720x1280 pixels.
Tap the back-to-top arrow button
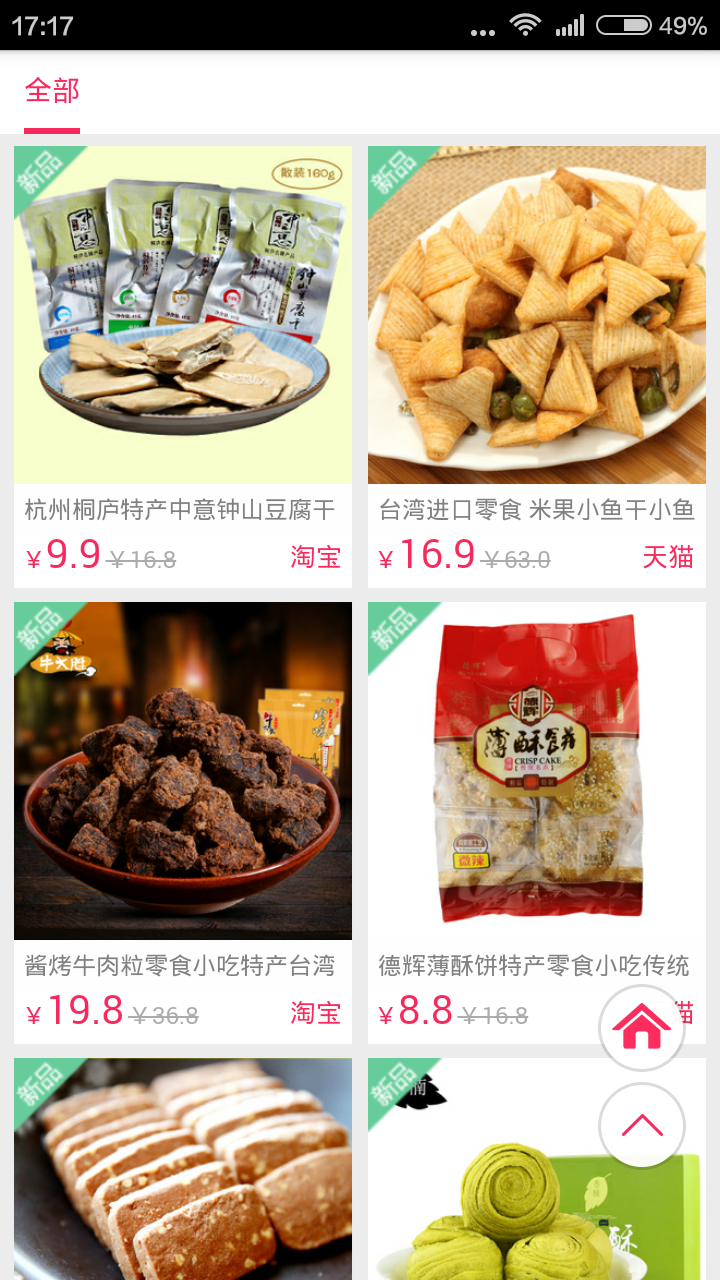click(x=641, y=1126)
